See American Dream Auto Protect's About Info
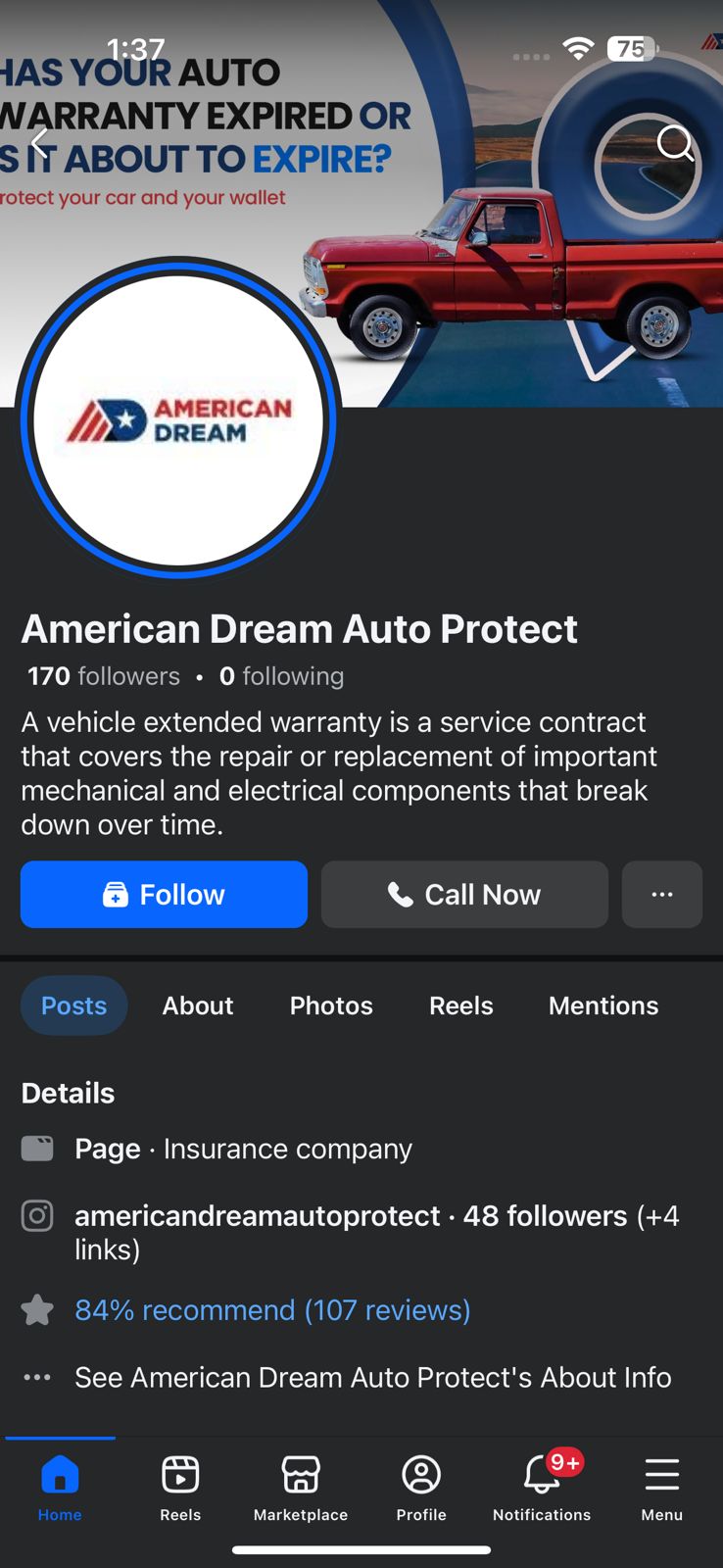 click(x=372, y=1377)
